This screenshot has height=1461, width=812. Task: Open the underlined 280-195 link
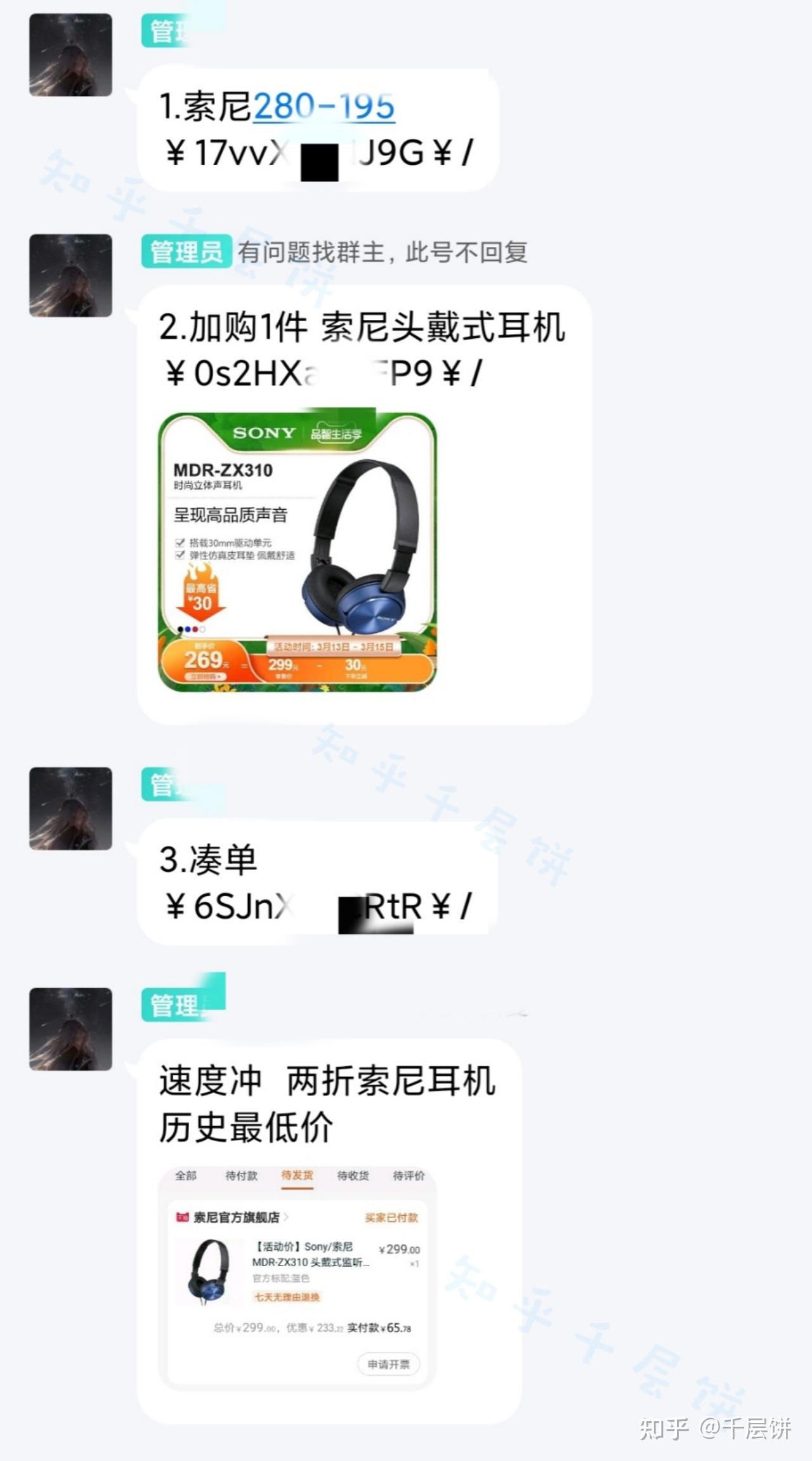(x=324, y=107)
